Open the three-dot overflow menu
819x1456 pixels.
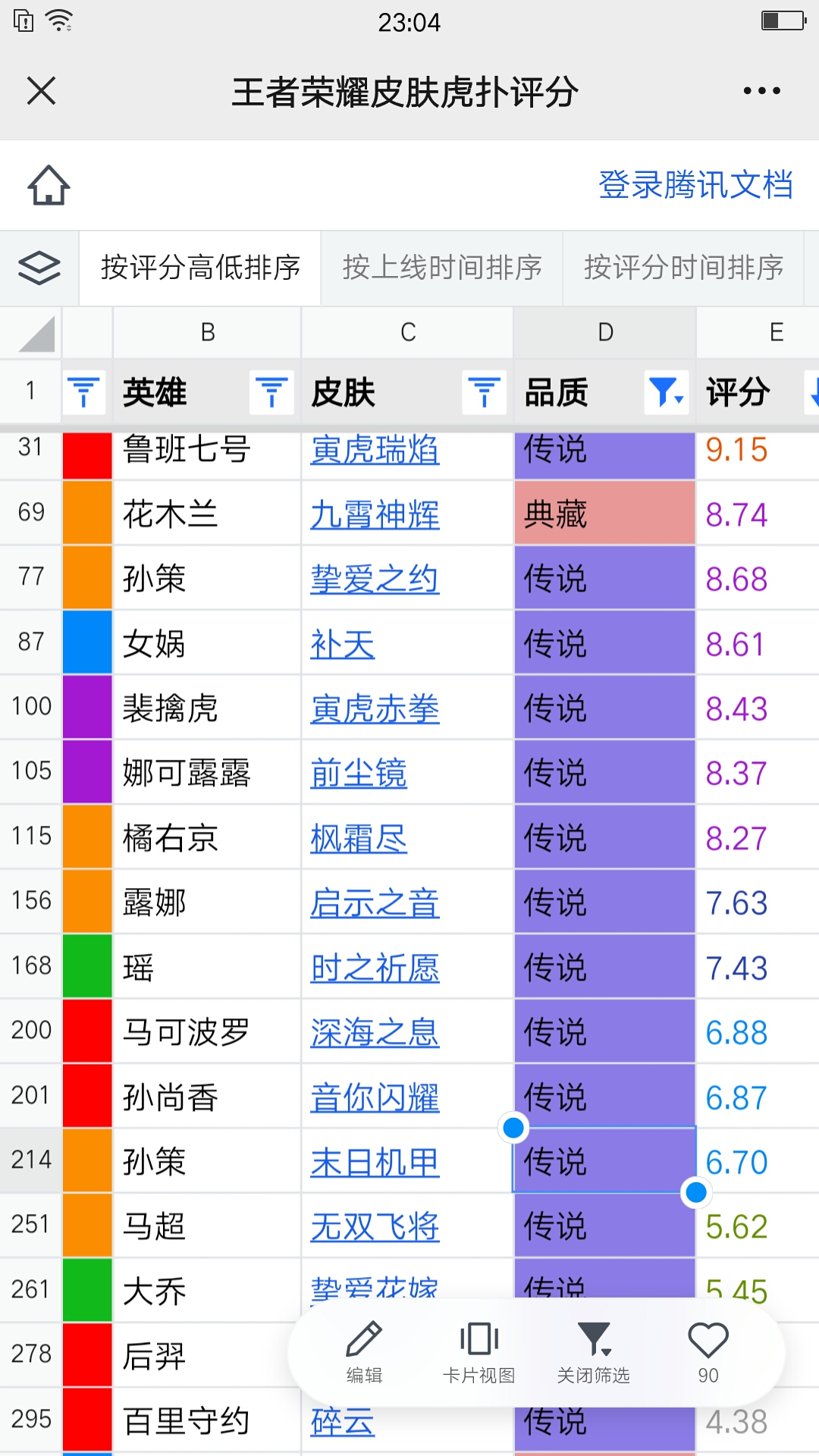pos(761,91)
